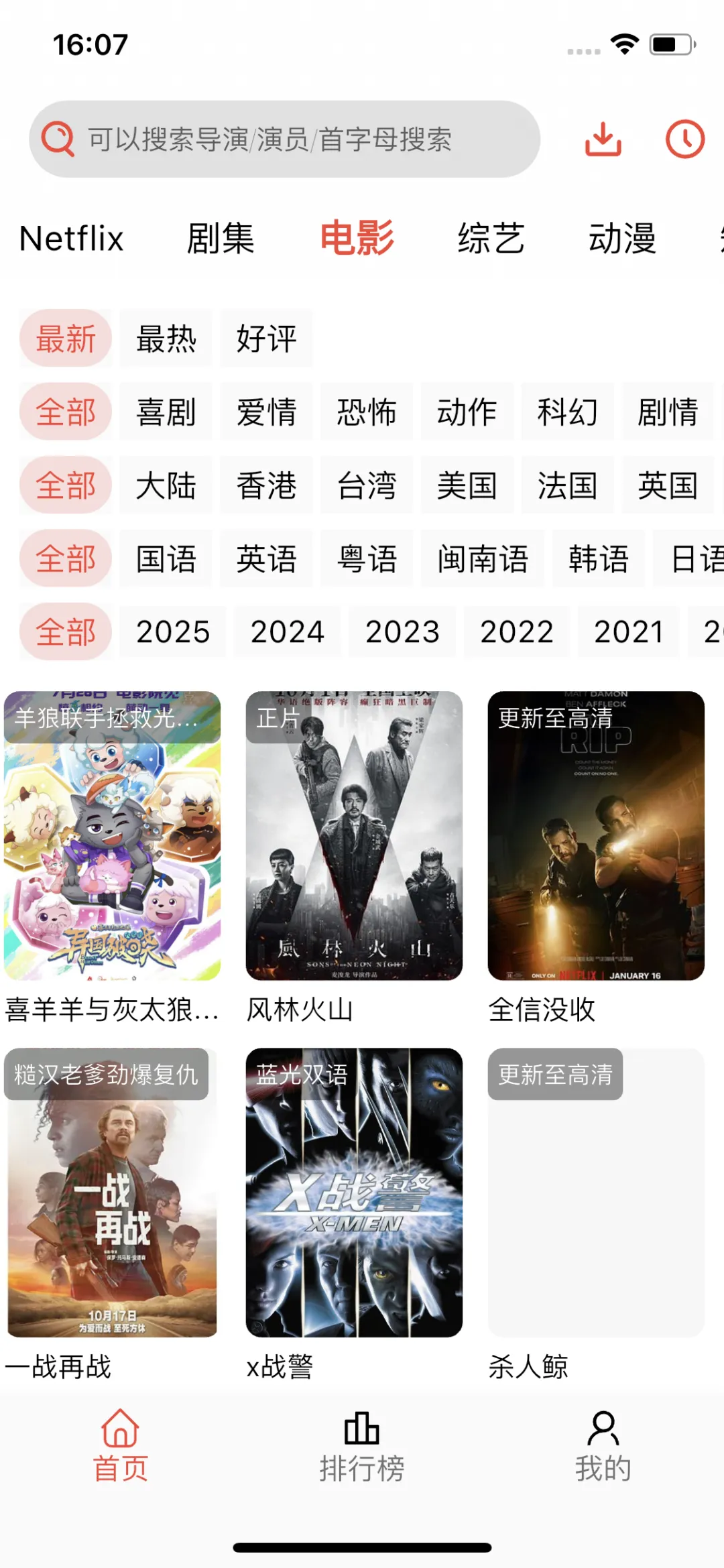The width and height of the screenshot is (724, 1568).
Task: Switch to the Netflix tab
Action: (72, 239)
